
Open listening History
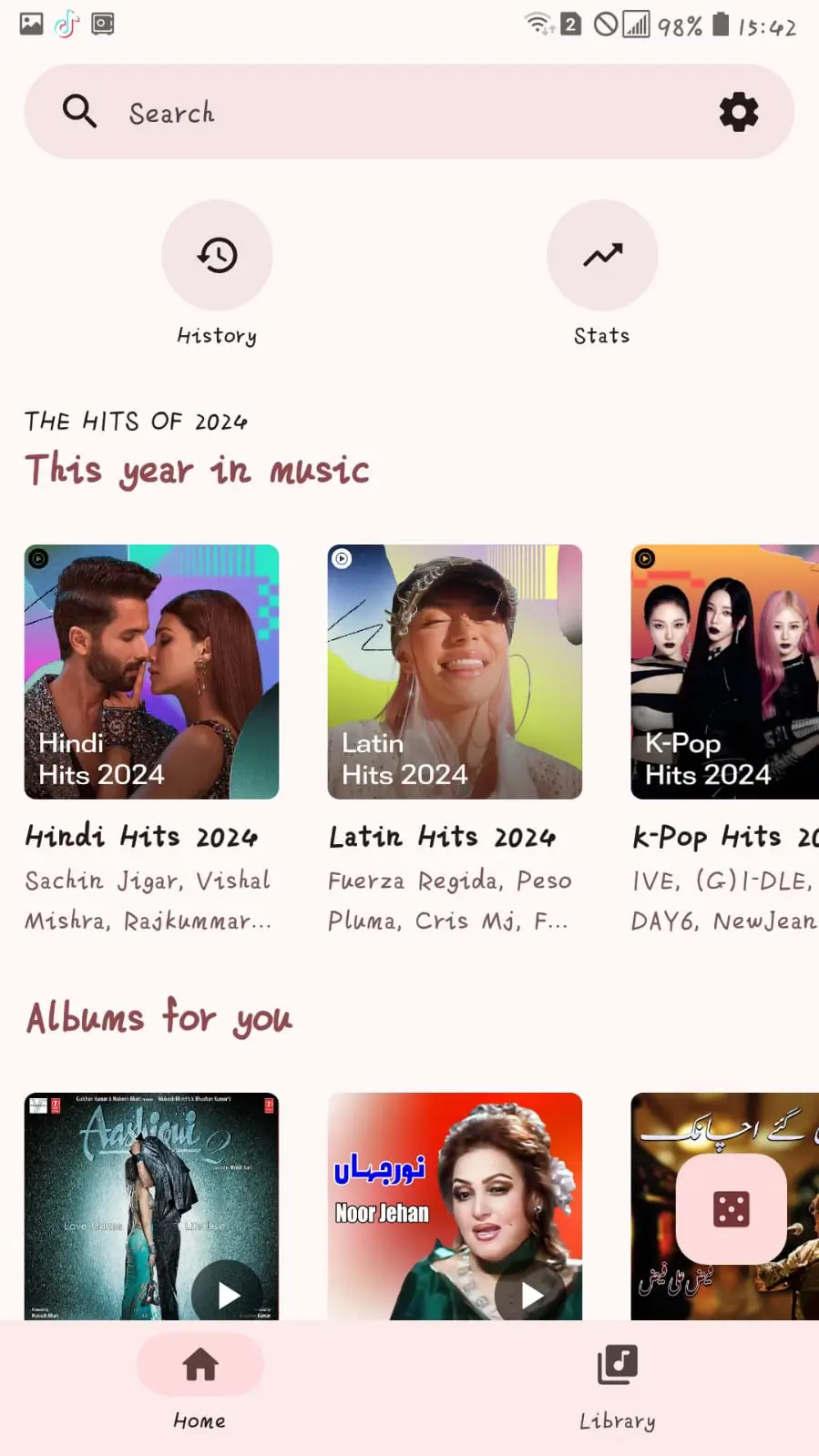[217, 256]
